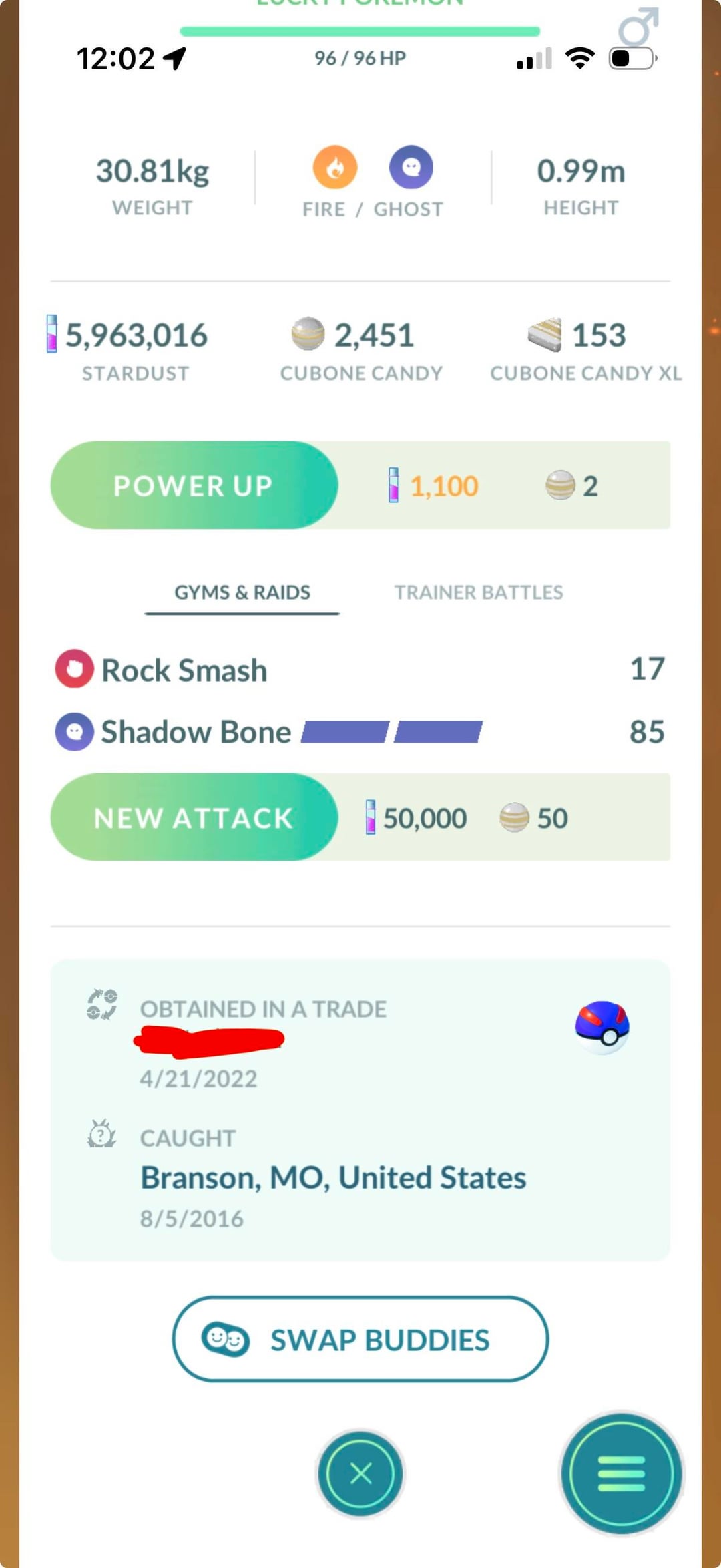This screenshot has height=1568, width=721.
Task: View the Rock Smash fast attack
Action: tap(360, 670)
